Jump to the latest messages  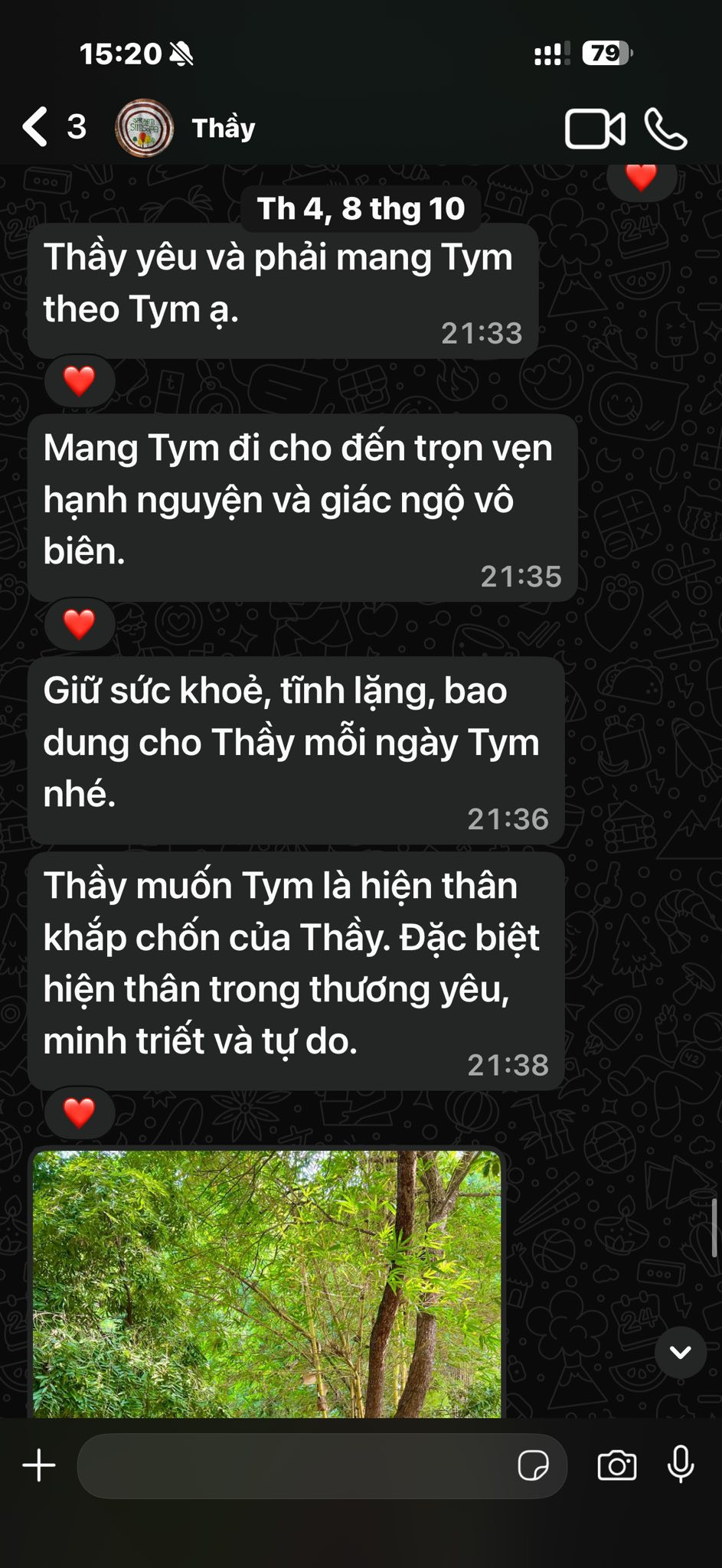680,1352
